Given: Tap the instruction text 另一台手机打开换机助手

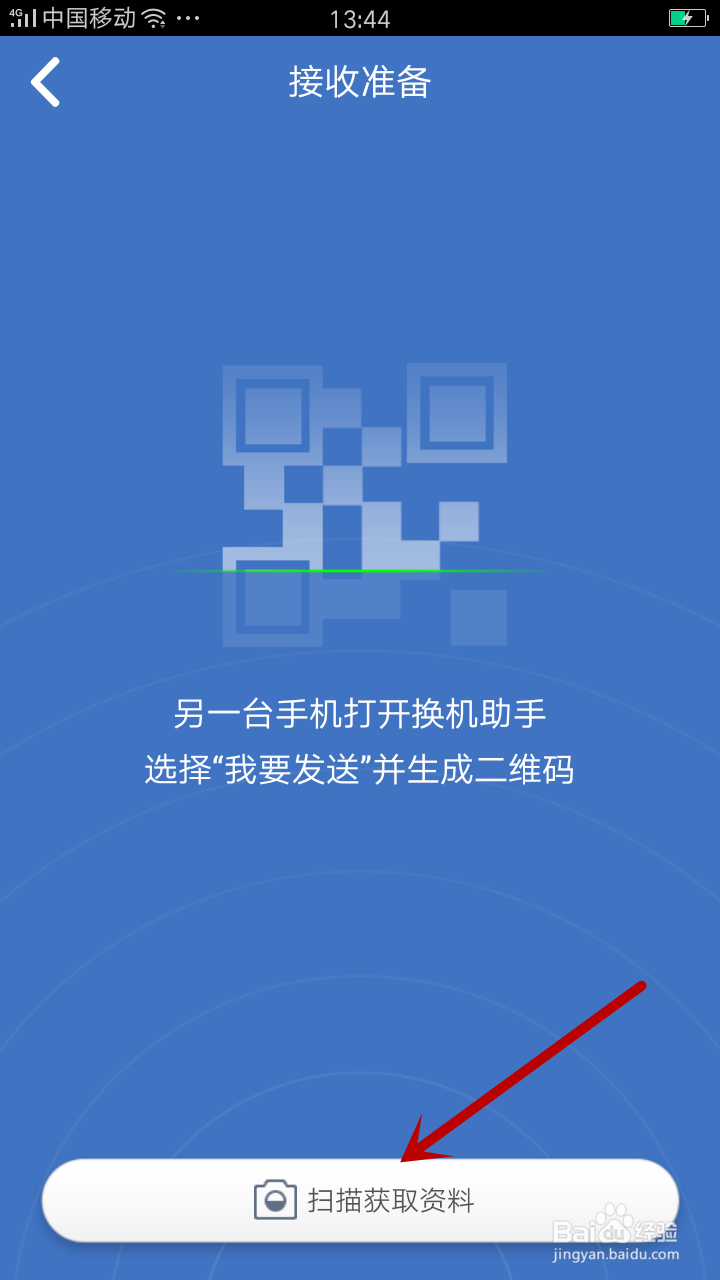Looking at the screenshot, I should click(360, 714).
